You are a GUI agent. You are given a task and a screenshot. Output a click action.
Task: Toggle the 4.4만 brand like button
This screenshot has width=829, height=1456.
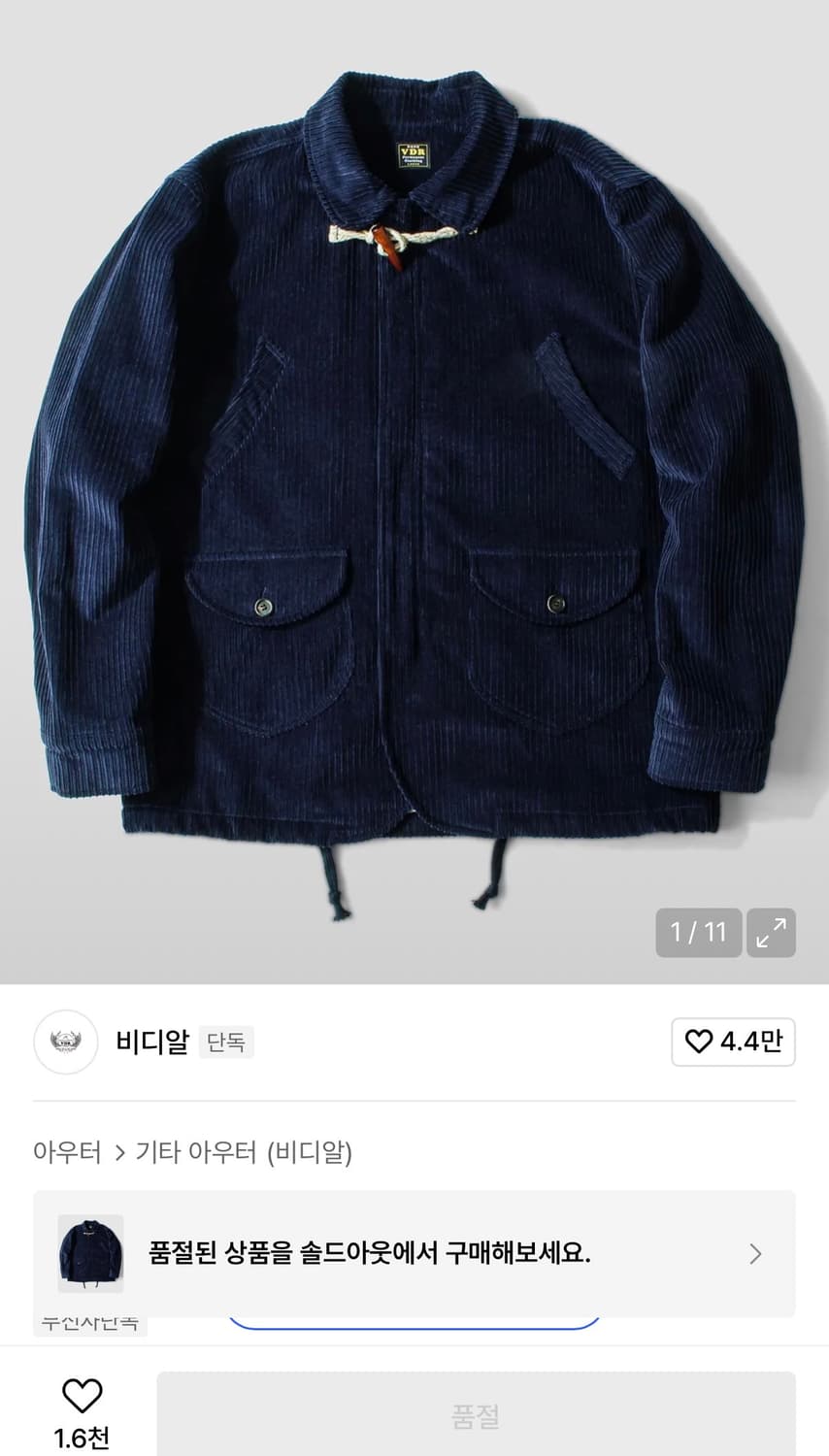[733, 1042]
